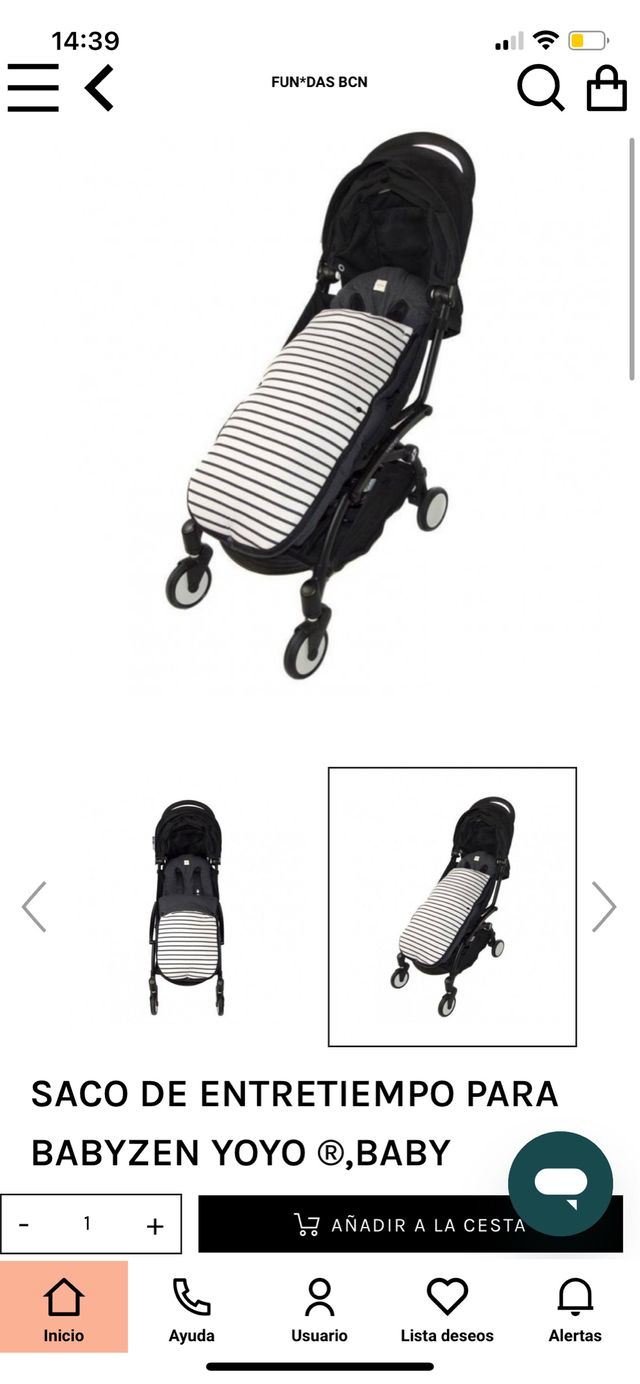This screenshot has height=1384, width=640.
Task: Tap Añadir a la cesta button
Action: 410,1224
